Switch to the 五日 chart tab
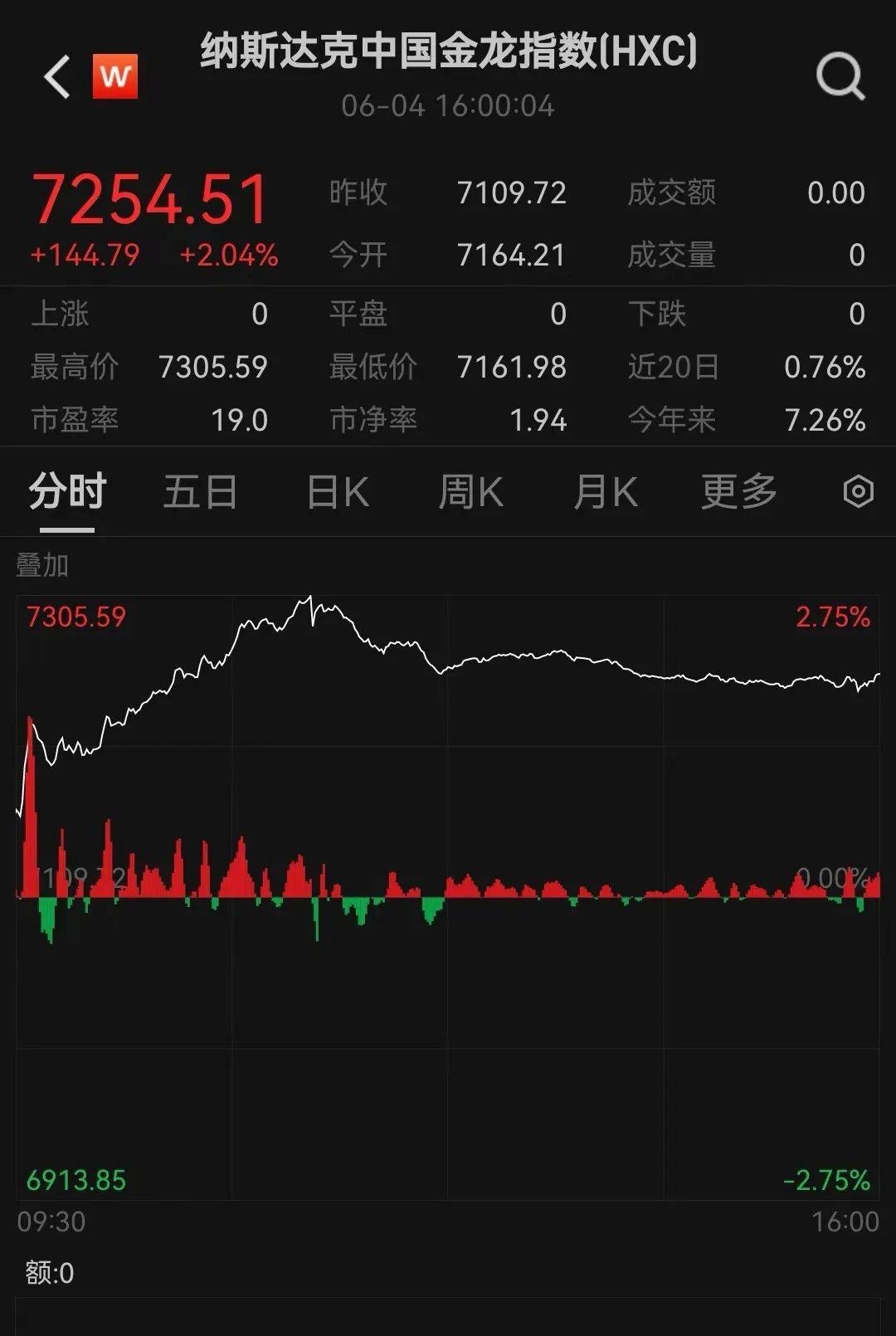Screen dimensions: 896x1336 pos(201,492)
